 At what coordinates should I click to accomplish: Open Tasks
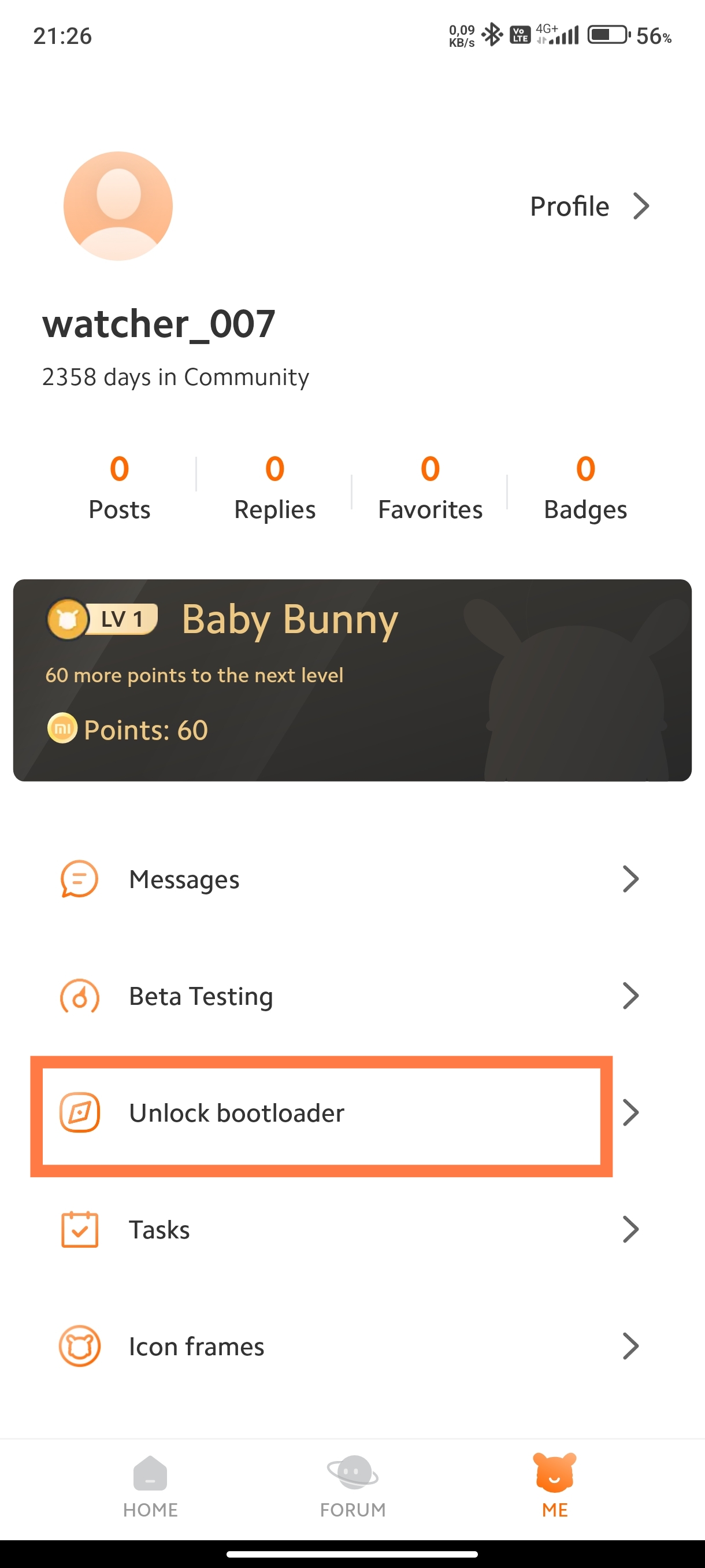coord(352,1230)
